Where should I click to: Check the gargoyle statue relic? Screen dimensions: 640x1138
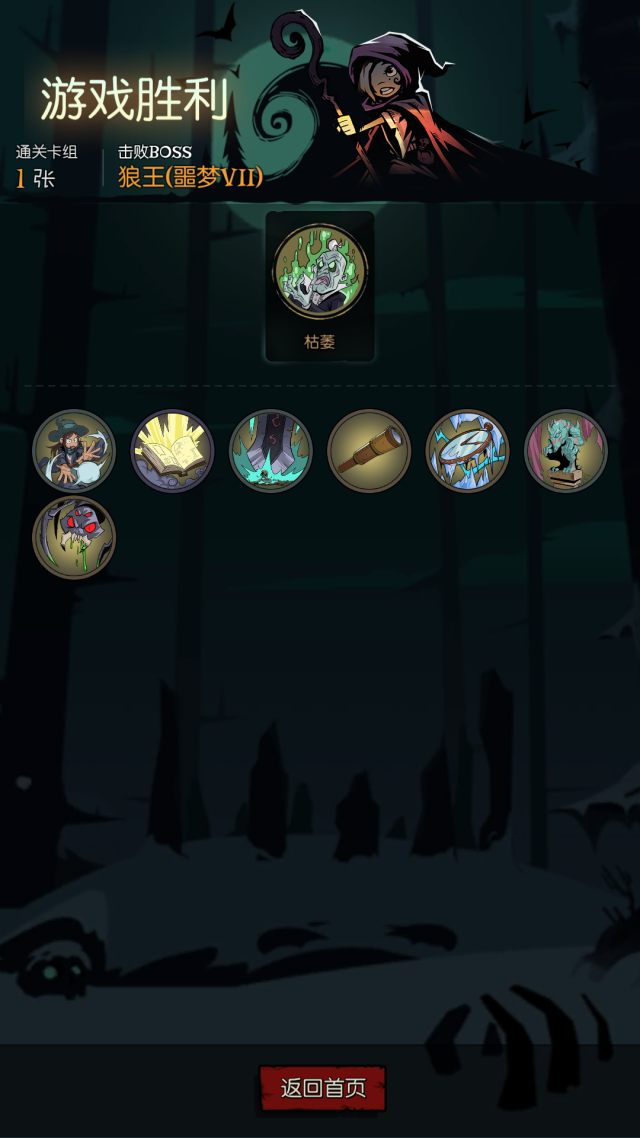pyautogui.click(x=565, y=451)
